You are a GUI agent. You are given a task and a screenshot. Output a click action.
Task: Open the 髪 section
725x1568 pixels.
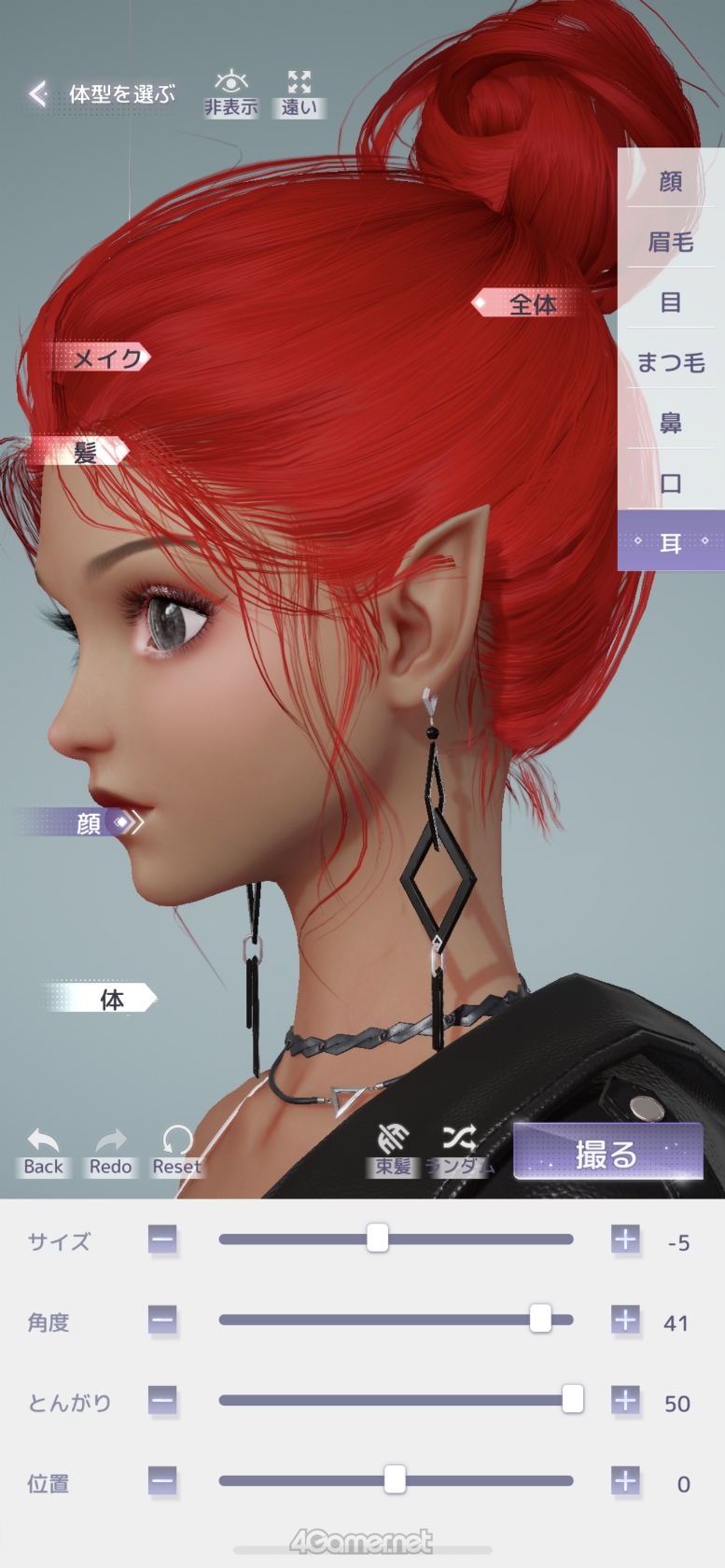80,453
